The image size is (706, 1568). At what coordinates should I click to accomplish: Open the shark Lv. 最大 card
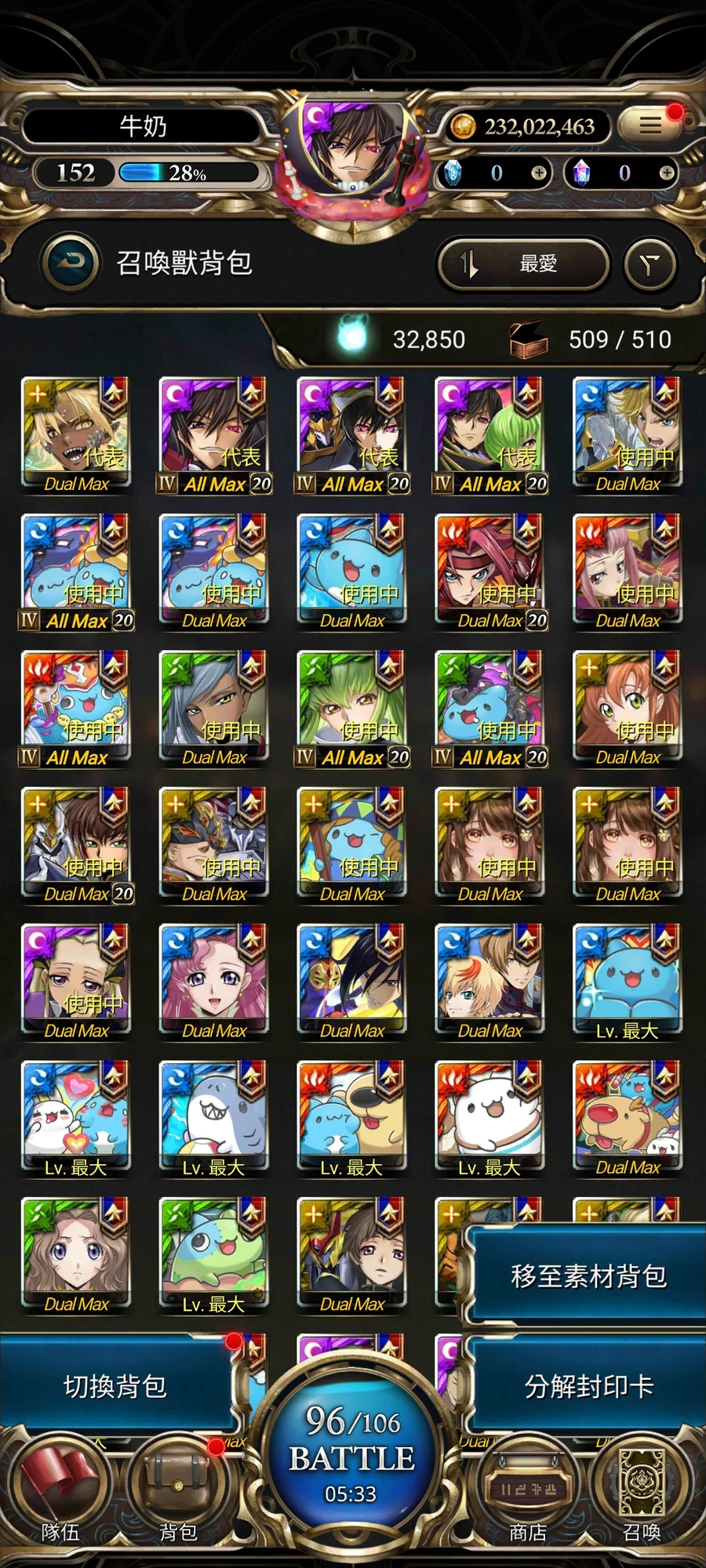click(213, 1113)
